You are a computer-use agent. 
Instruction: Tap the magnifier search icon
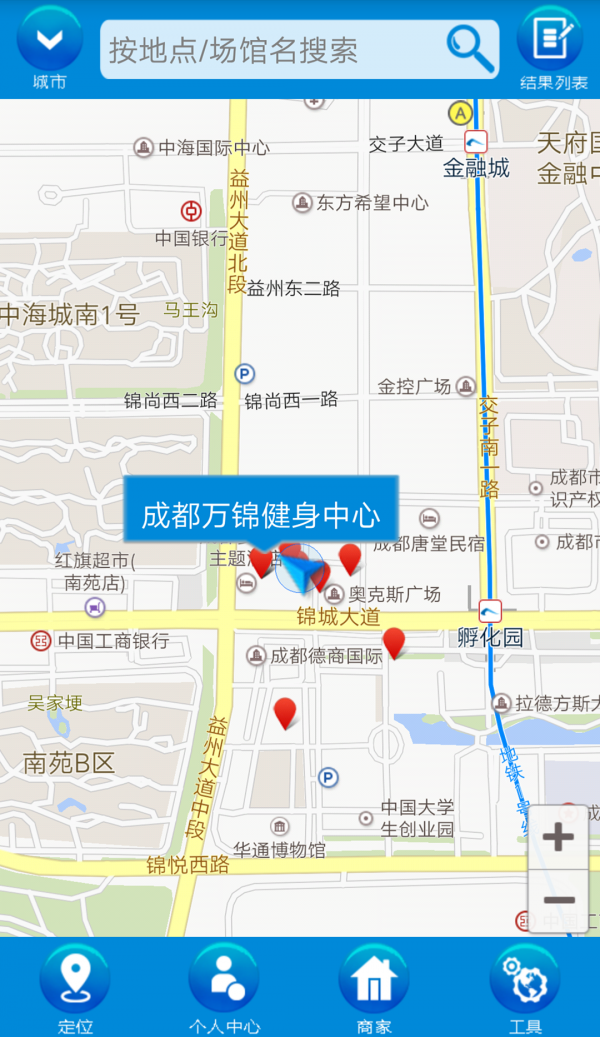(470, 48)
